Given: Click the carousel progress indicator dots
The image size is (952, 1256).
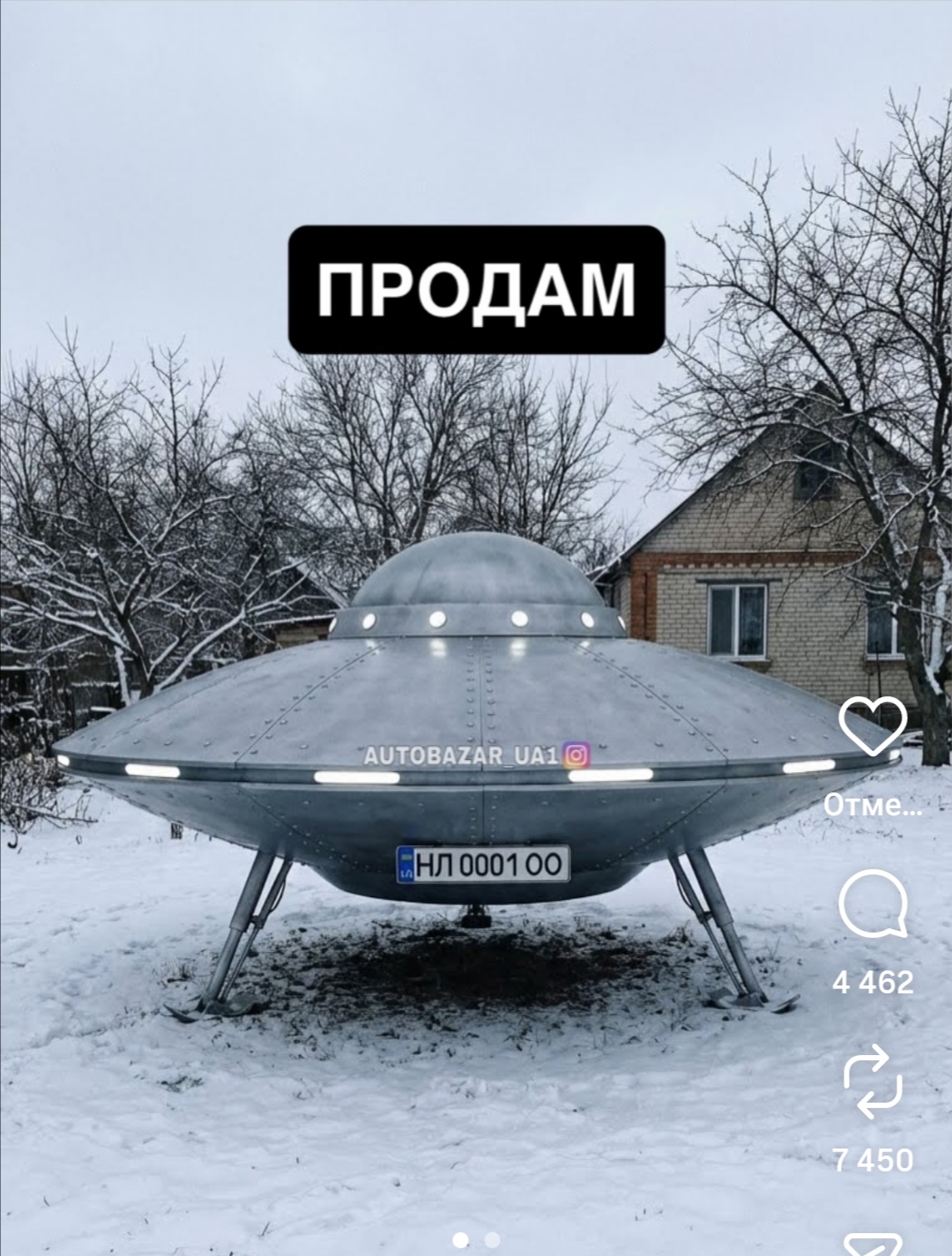Looking at the screenshot, I should [476, 1238].
